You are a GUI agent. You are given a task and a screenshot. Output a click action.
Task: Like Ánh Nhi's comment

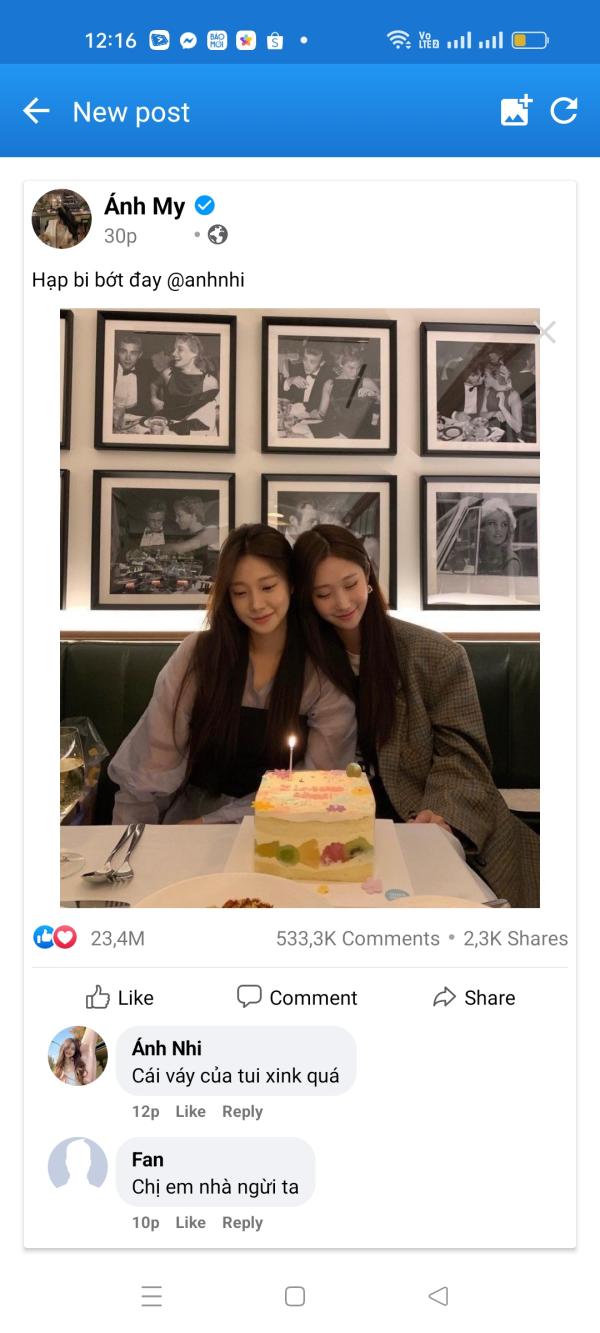(190, 1111)
